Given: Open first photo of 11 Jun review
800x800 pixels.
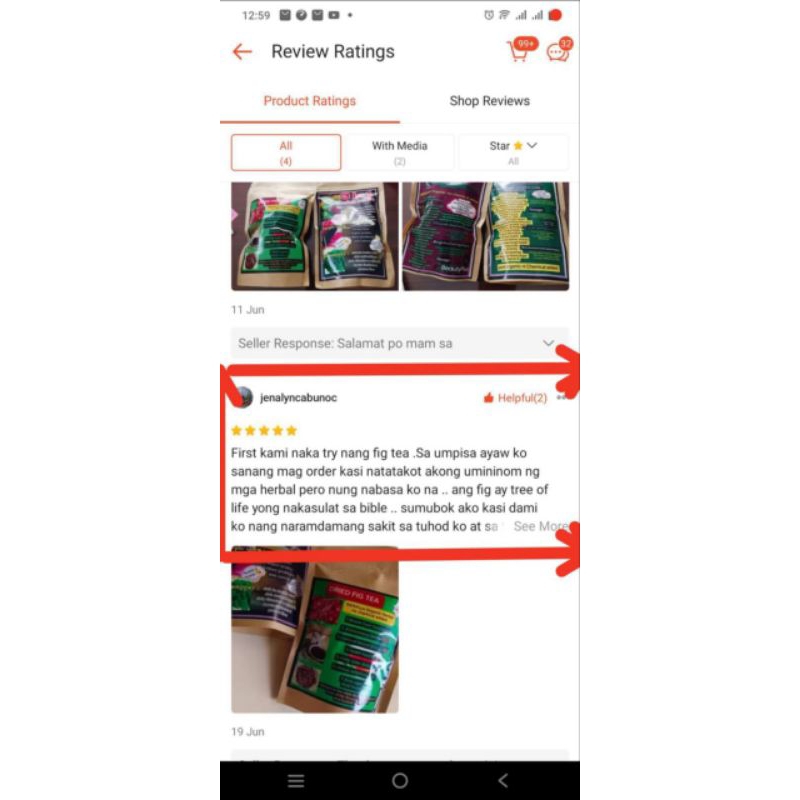Looking at the screenshot, I should point(315,236).
